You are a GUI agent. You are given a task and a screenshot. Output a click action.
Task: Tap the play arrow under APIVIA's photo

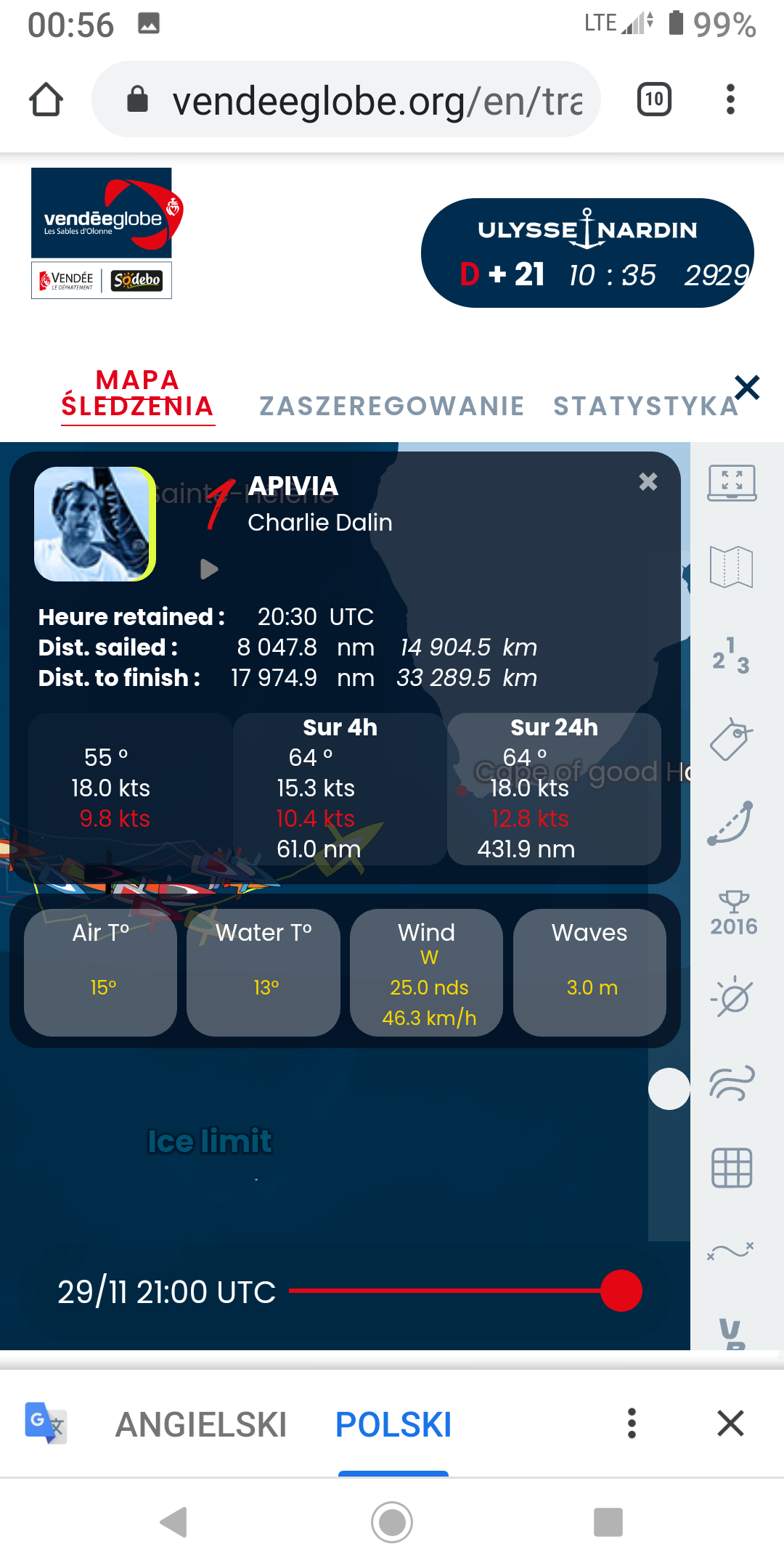coord(209,569)
